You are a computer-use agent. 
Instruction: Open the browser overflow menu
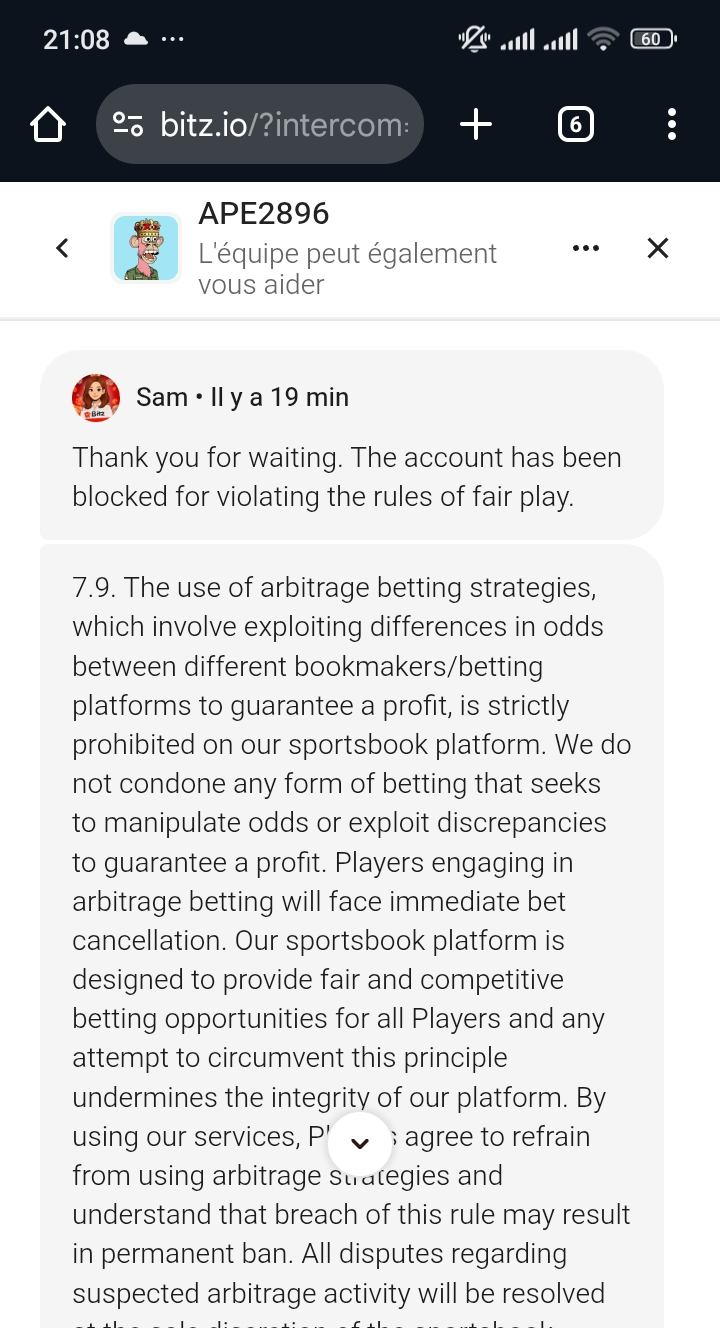tap(671, 125)
